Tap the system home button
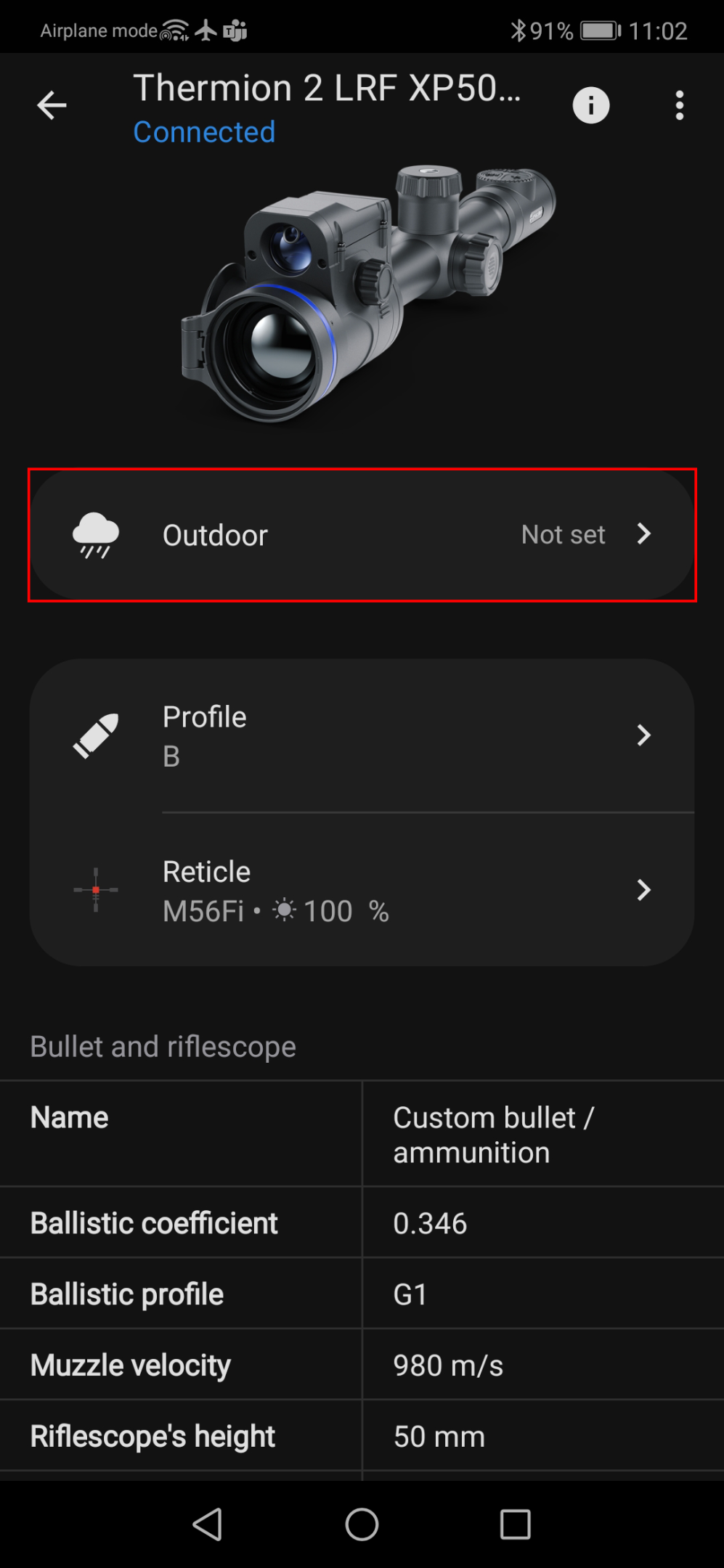The width and height of the screenshot is (724, 1568). 362,1524
